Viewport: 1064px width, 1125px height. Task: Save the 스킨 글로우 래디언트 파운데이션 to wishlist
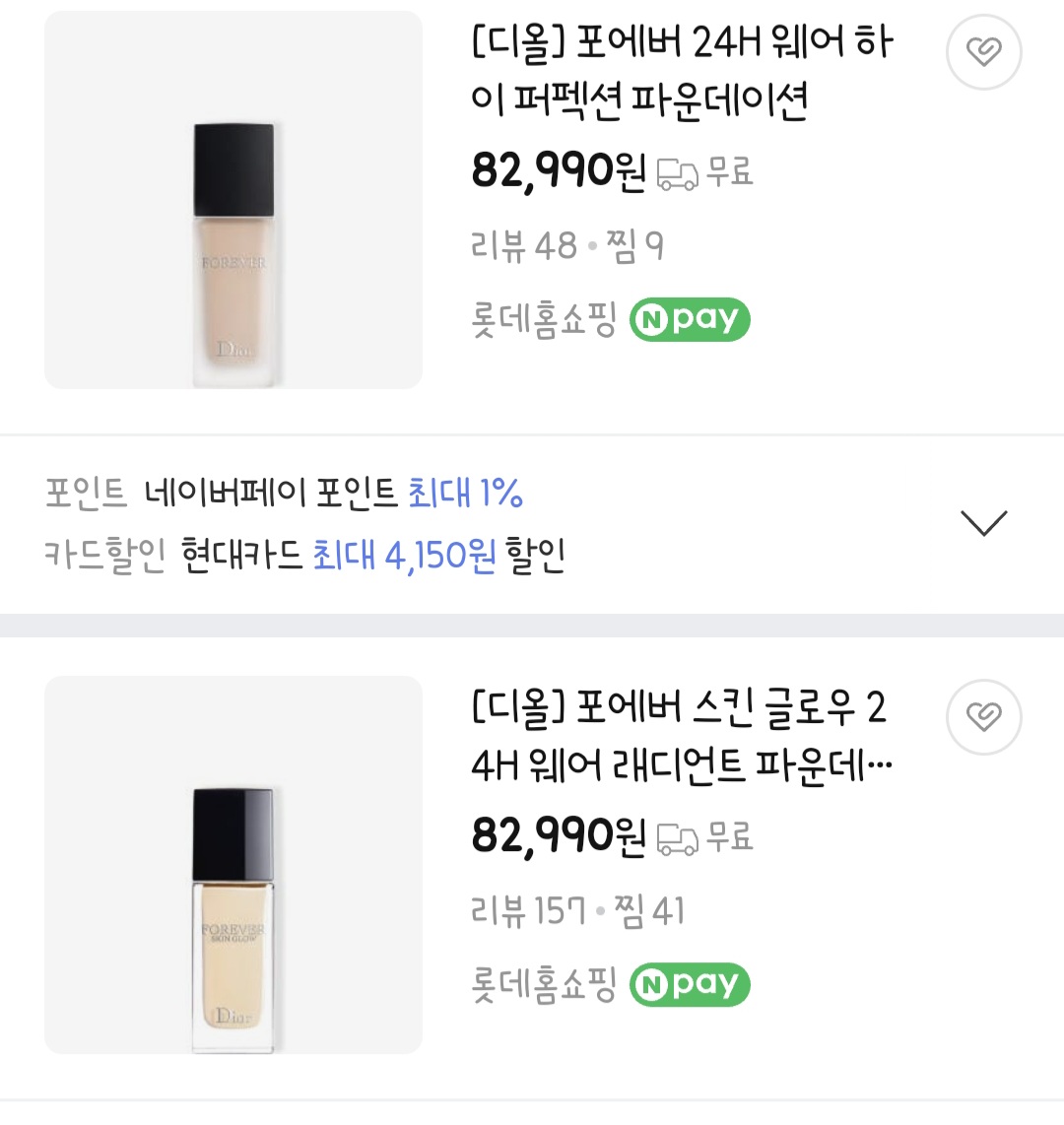[x=983, y=716]
